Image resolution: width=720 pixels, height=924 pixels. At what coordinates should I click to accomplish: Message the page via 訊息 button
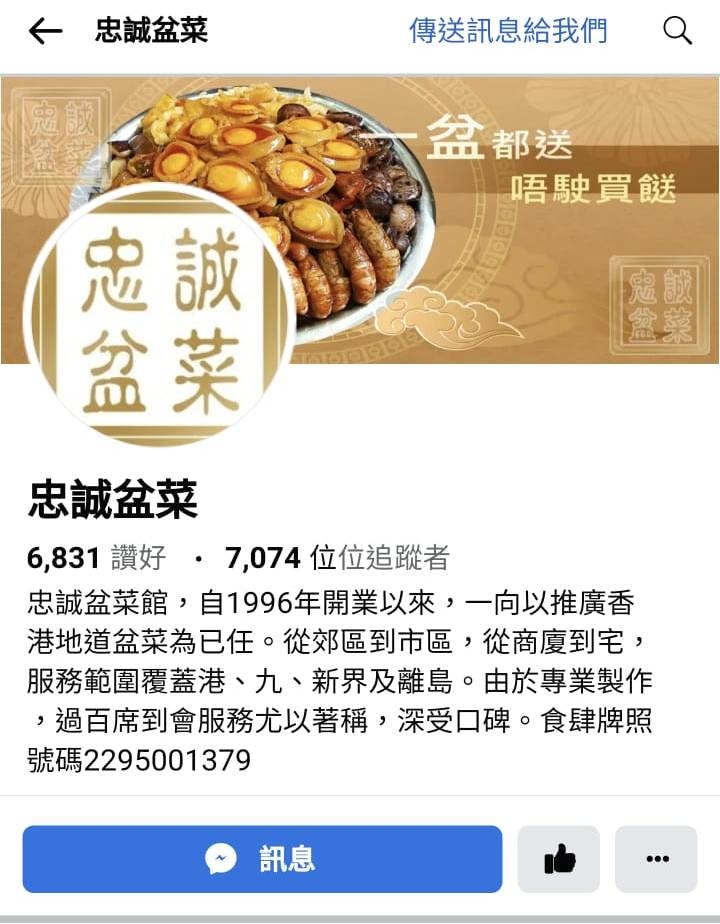262,858
